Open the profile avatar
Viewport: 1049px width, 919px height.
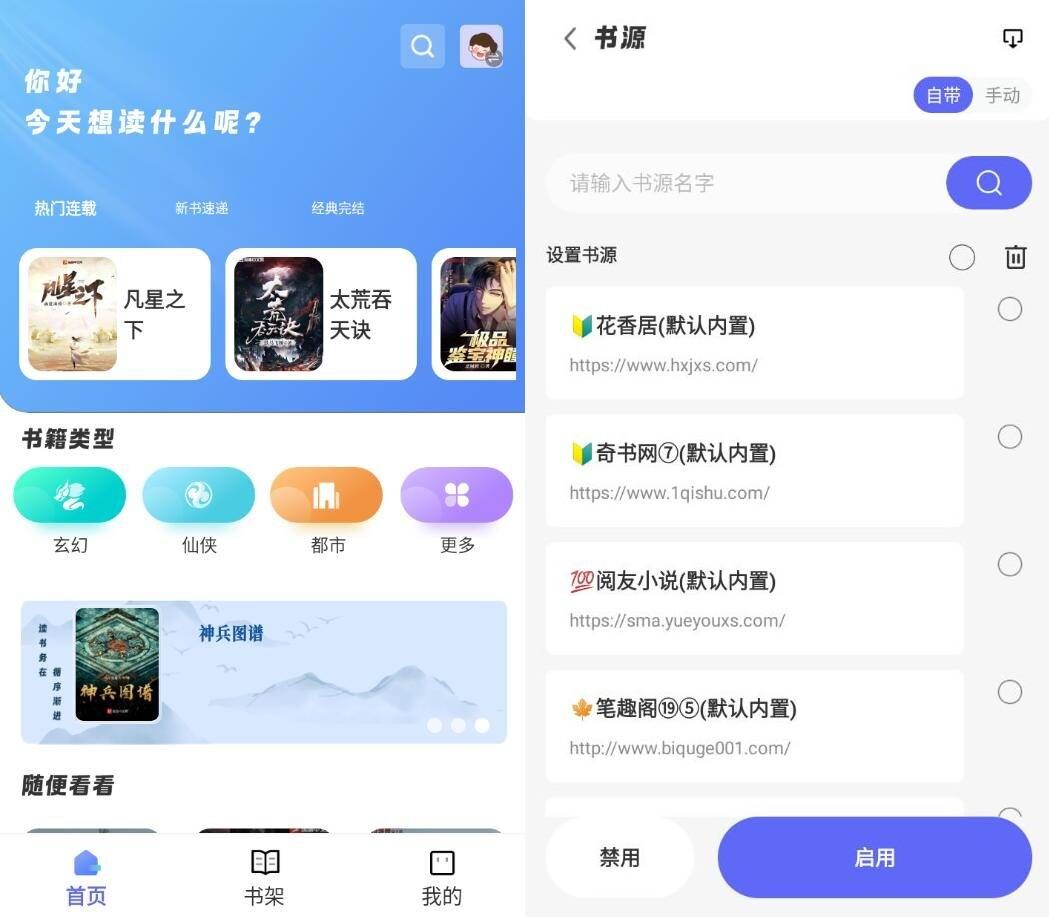point(481,46)
